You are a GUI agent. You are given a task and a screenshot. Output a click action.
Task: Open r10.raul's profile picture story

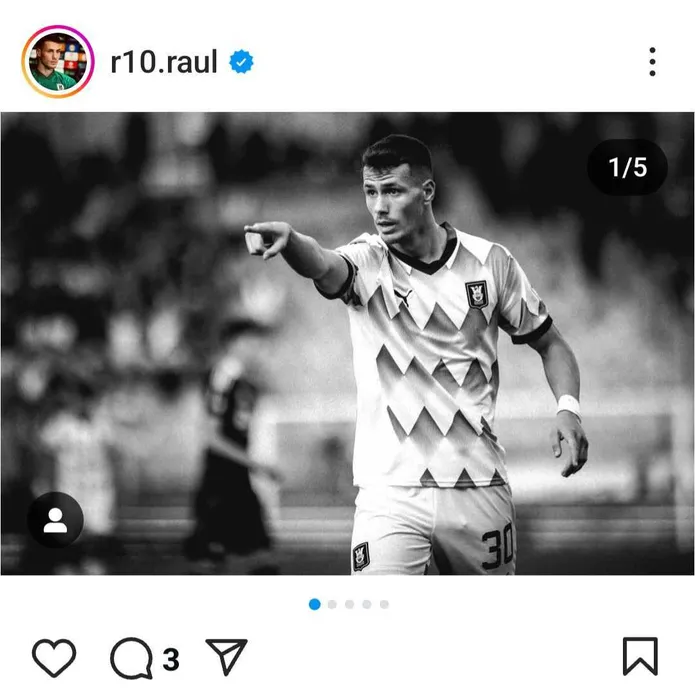(x=56, y=62)
